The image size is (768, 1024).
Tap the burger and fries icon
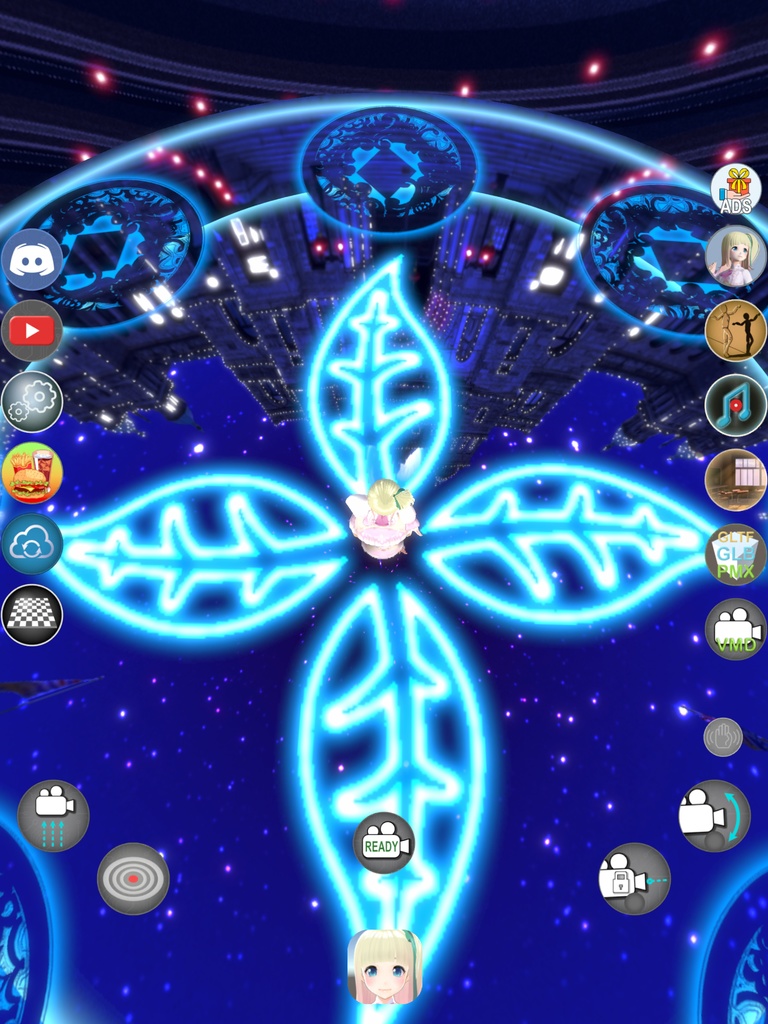point(32,473)
